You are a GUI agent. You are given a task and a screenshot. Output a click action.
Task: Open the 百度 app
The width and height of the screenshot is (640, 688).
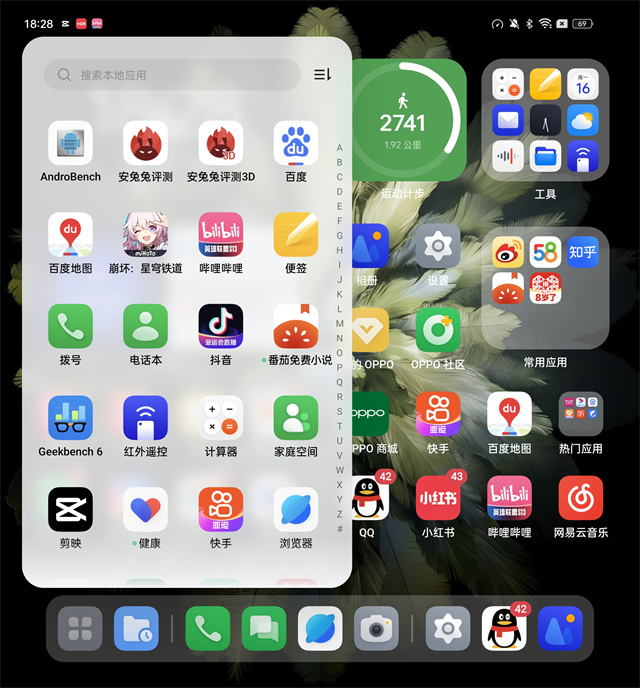coord(296,144)
